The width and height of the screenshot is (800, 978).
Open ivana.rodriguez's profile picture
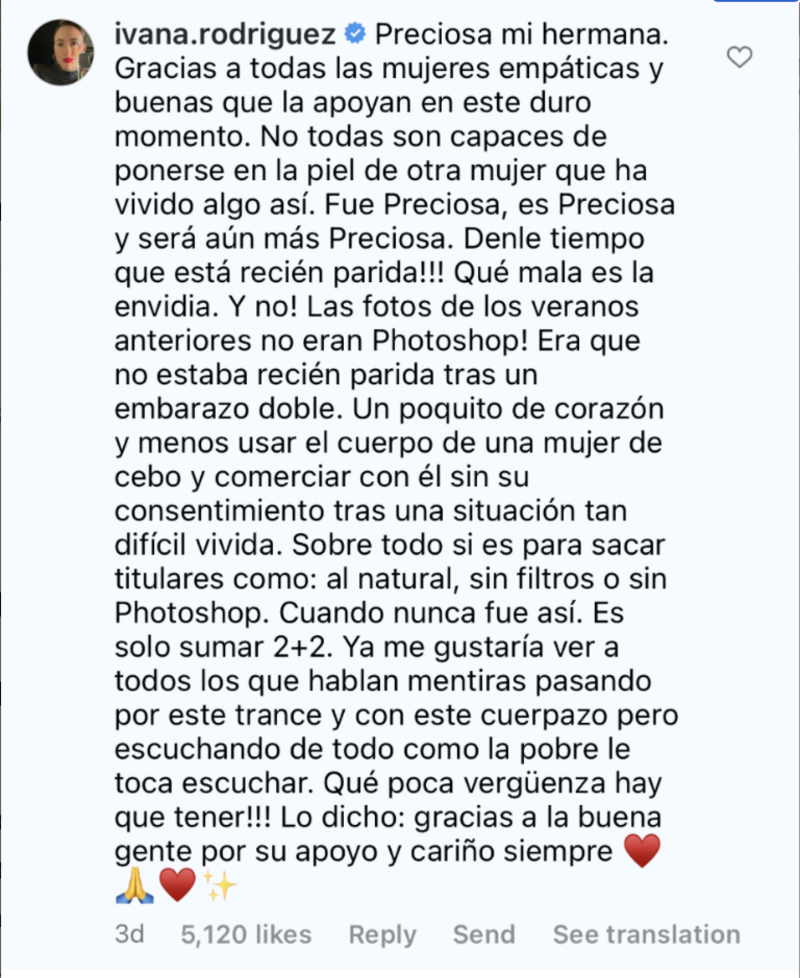coord(61,52)
